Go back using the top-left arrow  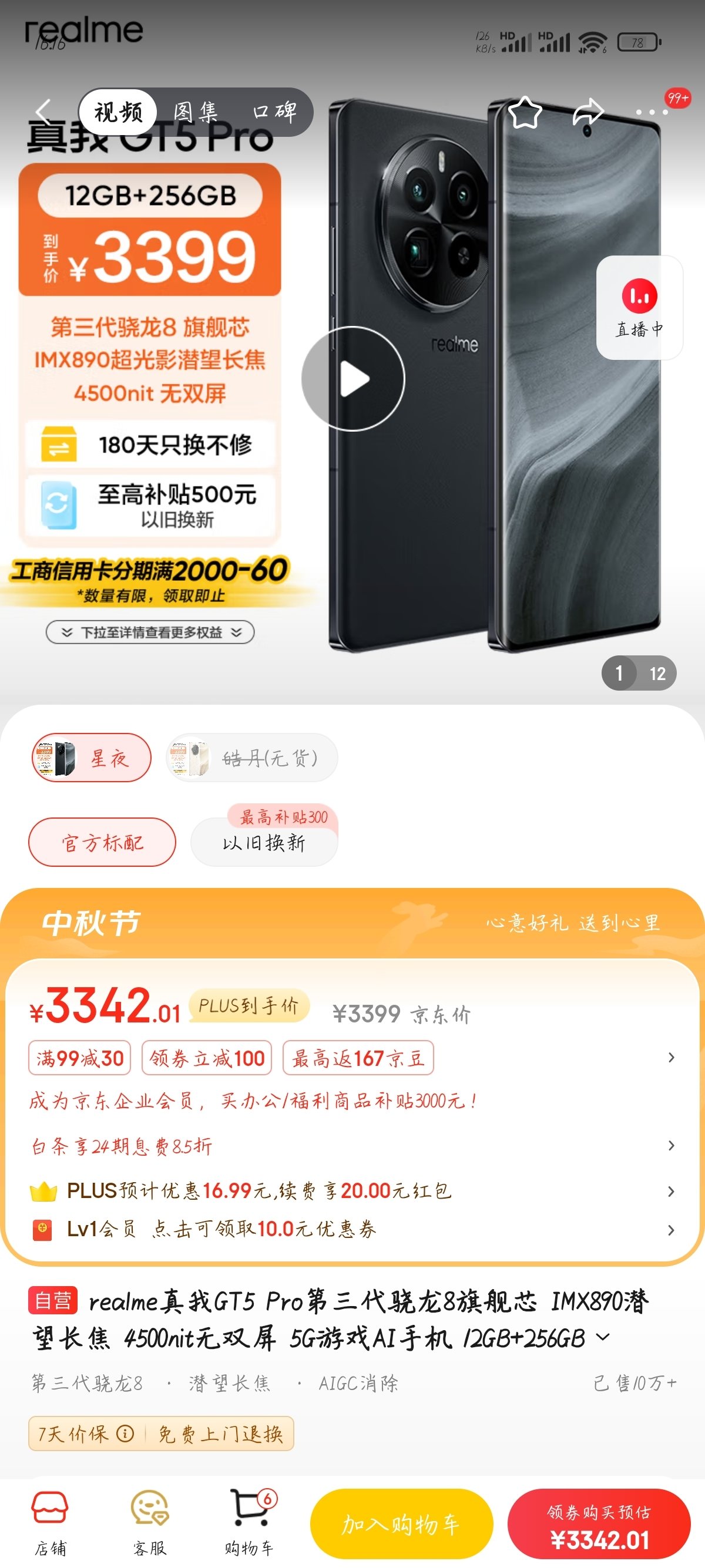pyautogui.click(x=43, y=112)
